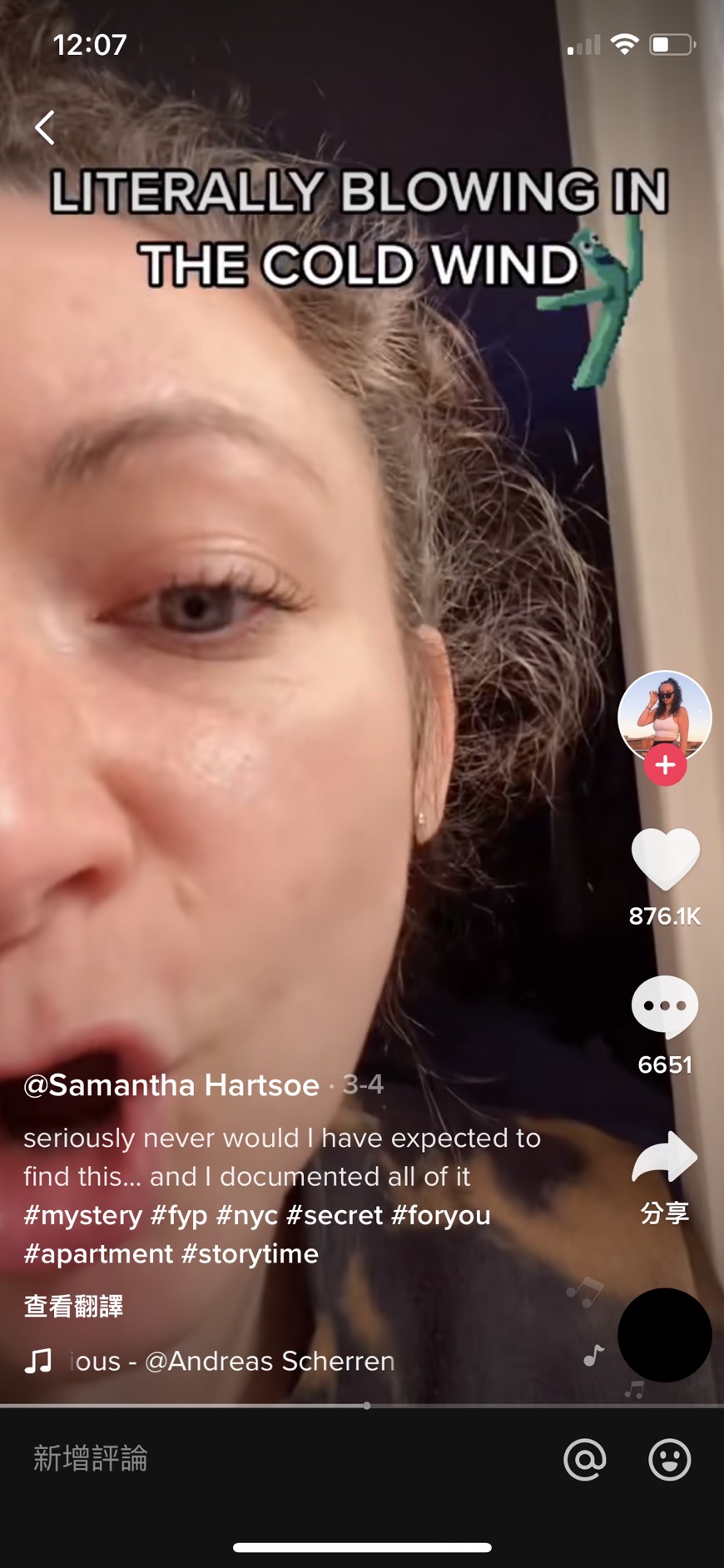724x1568 pixels.
Task: Mention someone using the @ icon
Action: click(585, 1459)
